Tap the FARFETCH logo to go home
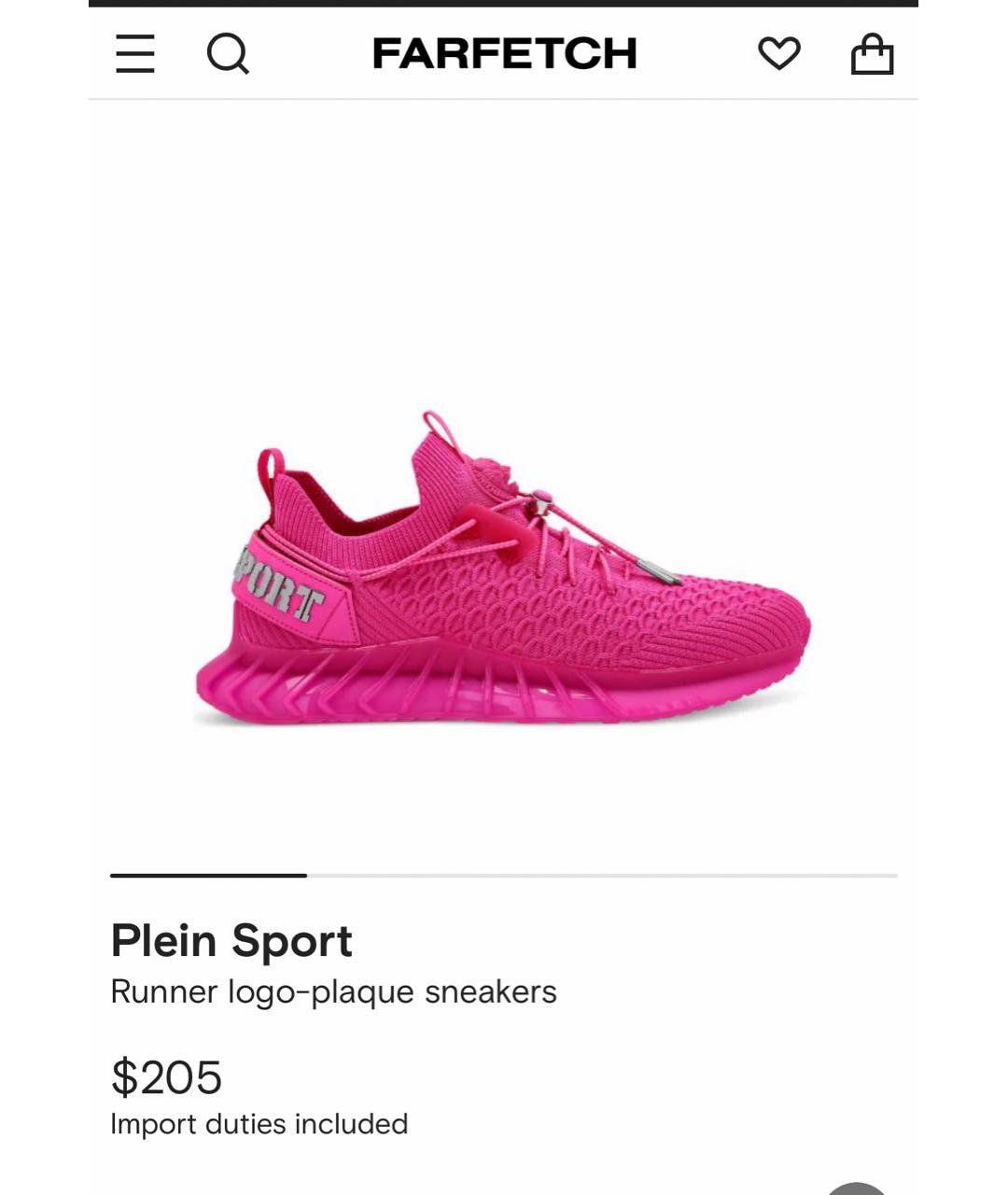1008x1195 pixels. [x=504, y=53]
